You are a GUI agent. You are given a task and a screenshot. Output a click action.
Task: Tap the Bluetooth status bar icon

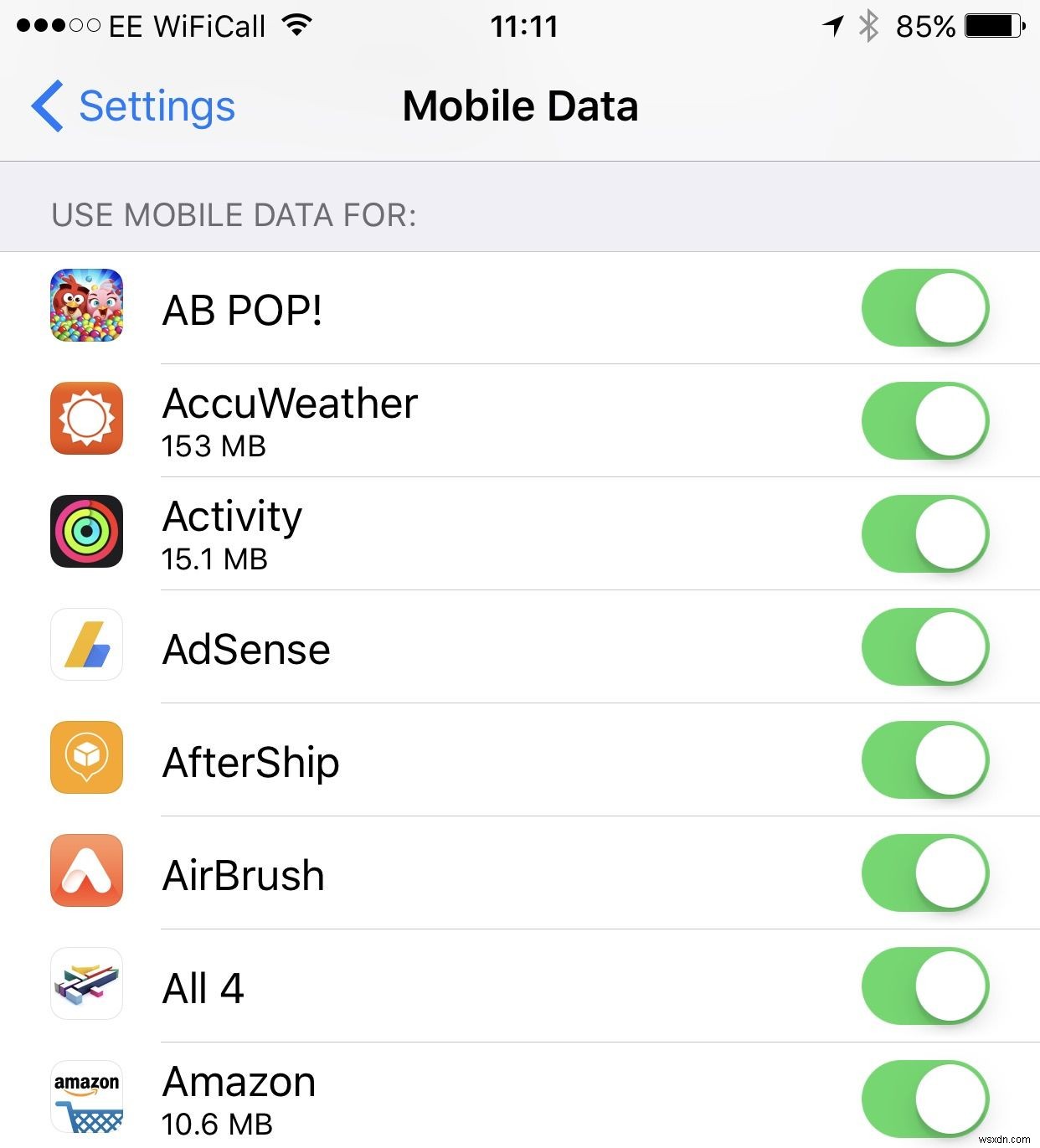click(x=868, y=25)
